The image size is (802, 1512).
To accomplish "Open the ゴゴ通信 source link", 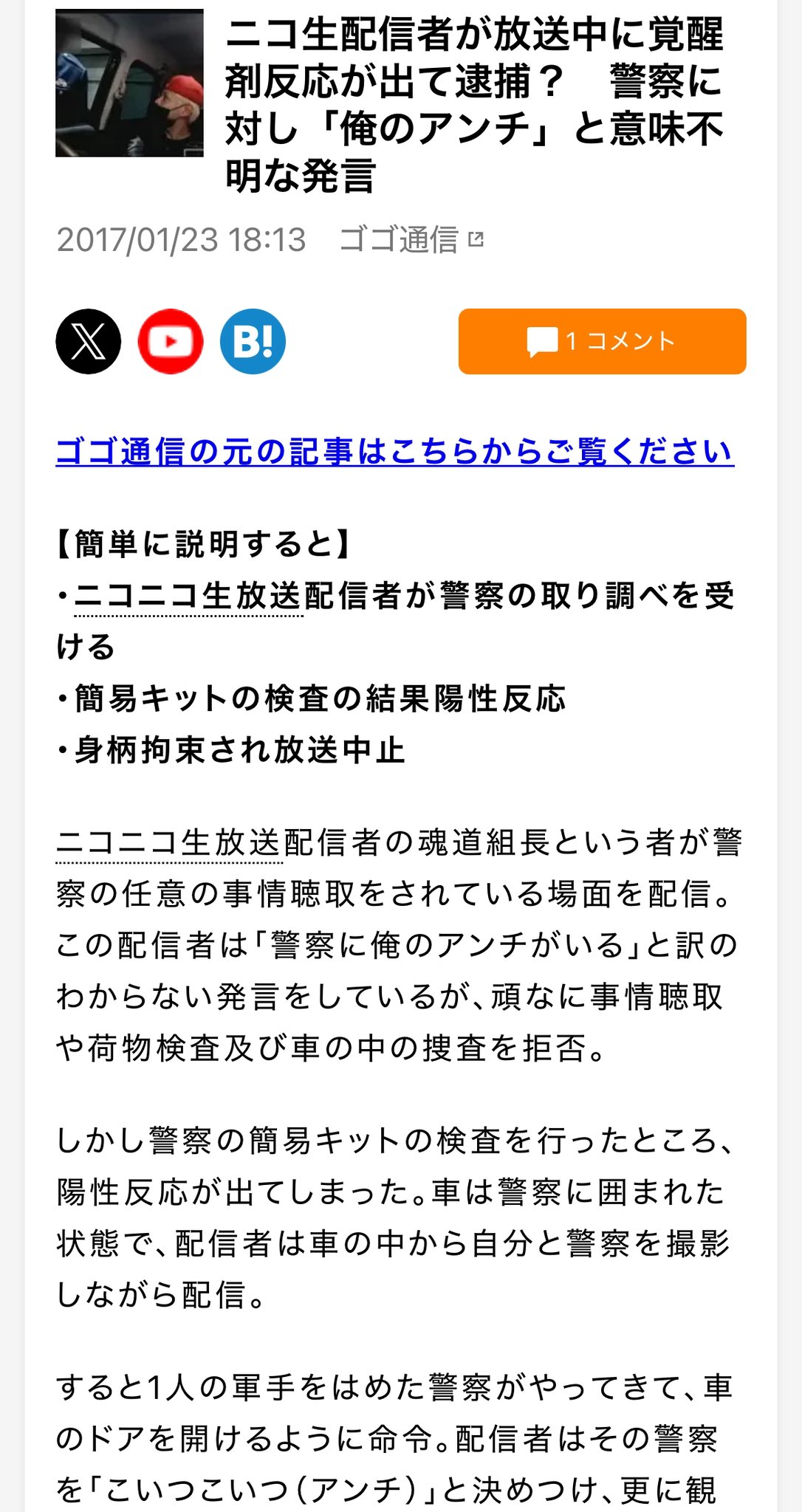I will 411,240.
